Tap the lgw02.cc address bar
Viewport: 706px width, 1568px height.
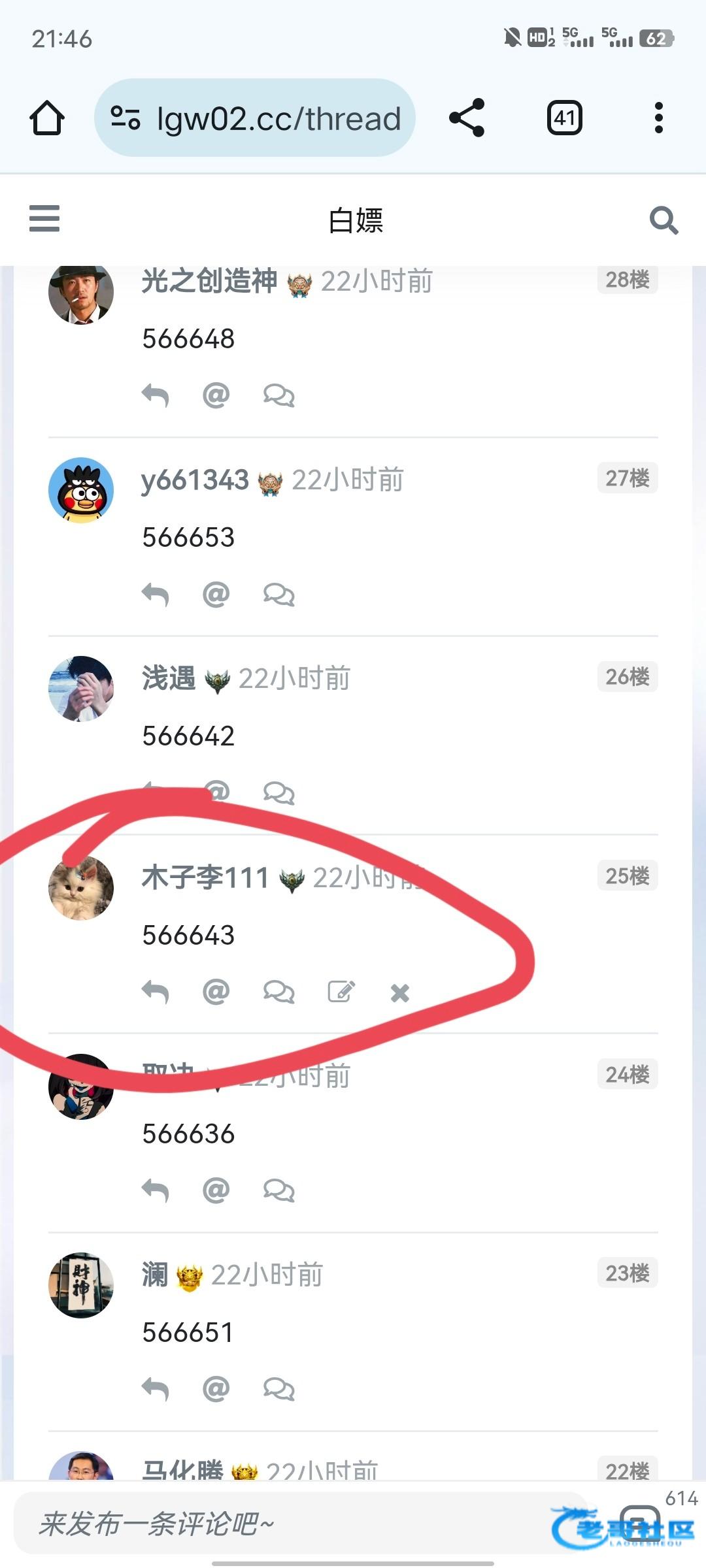click(x=255, y=118)
